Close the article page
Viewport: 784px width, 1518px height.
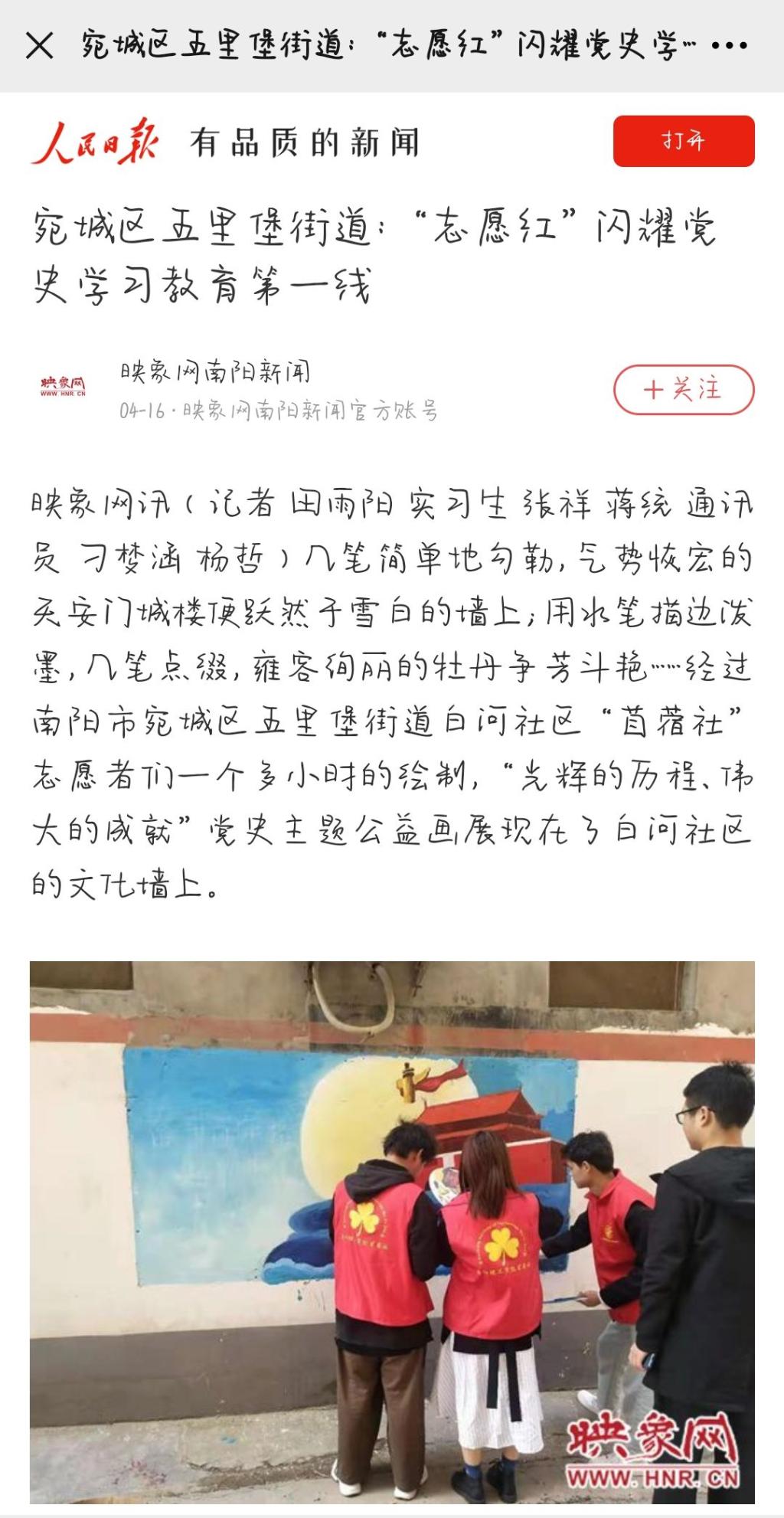coord(39,46)
